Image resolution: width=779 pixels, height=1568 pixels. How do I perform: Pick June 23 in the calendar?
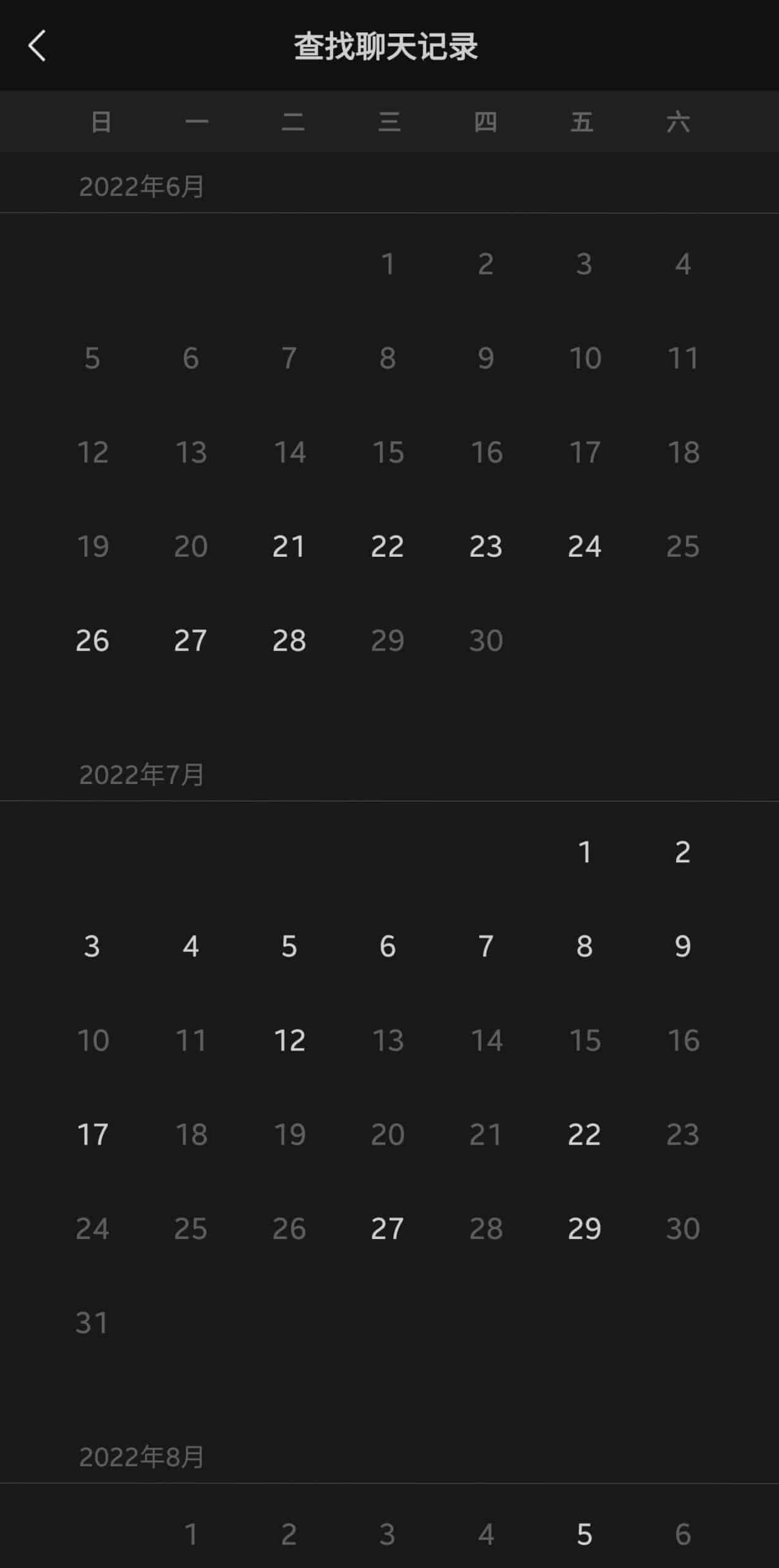click(486, 546)
